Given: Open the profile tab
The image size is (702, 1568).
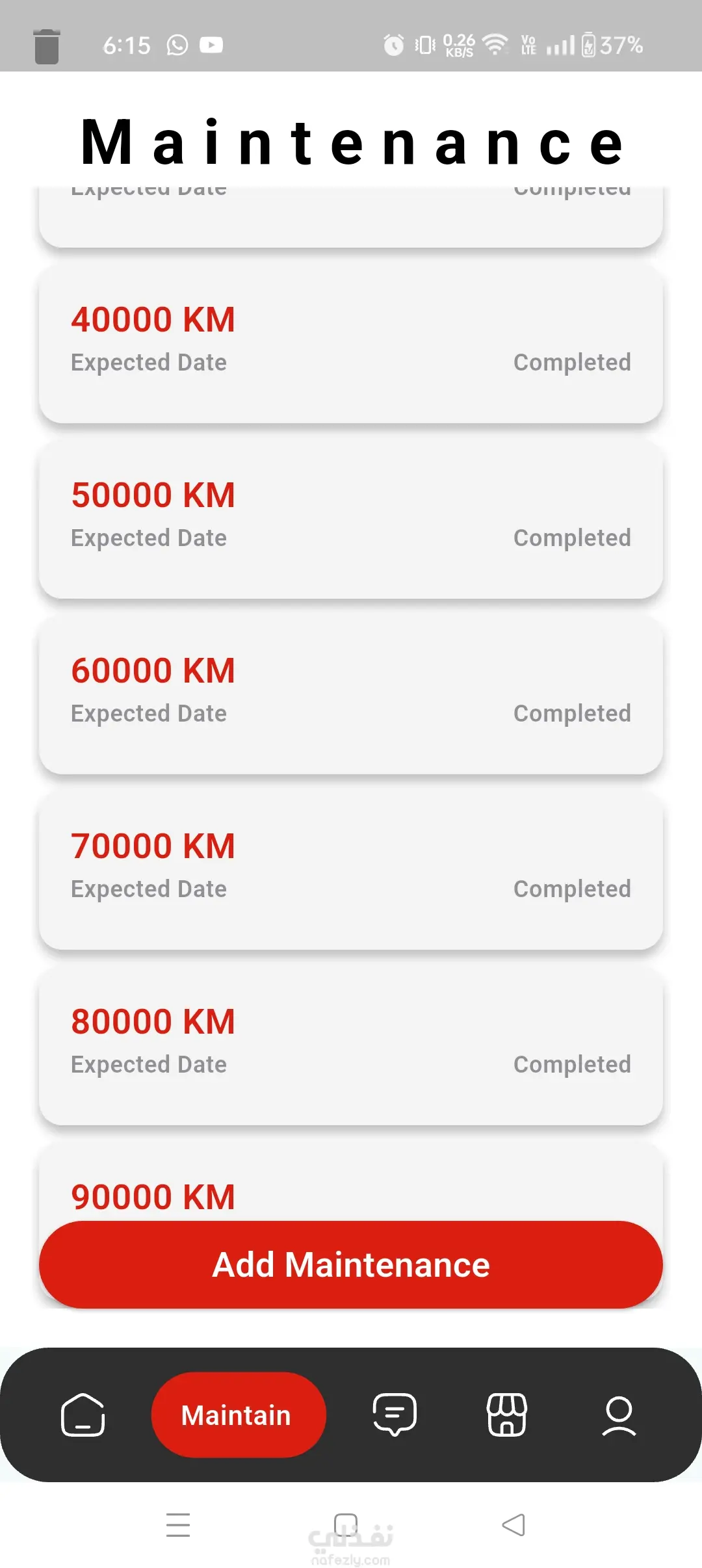Looking at the screenshot, I should click(618, 1415).
